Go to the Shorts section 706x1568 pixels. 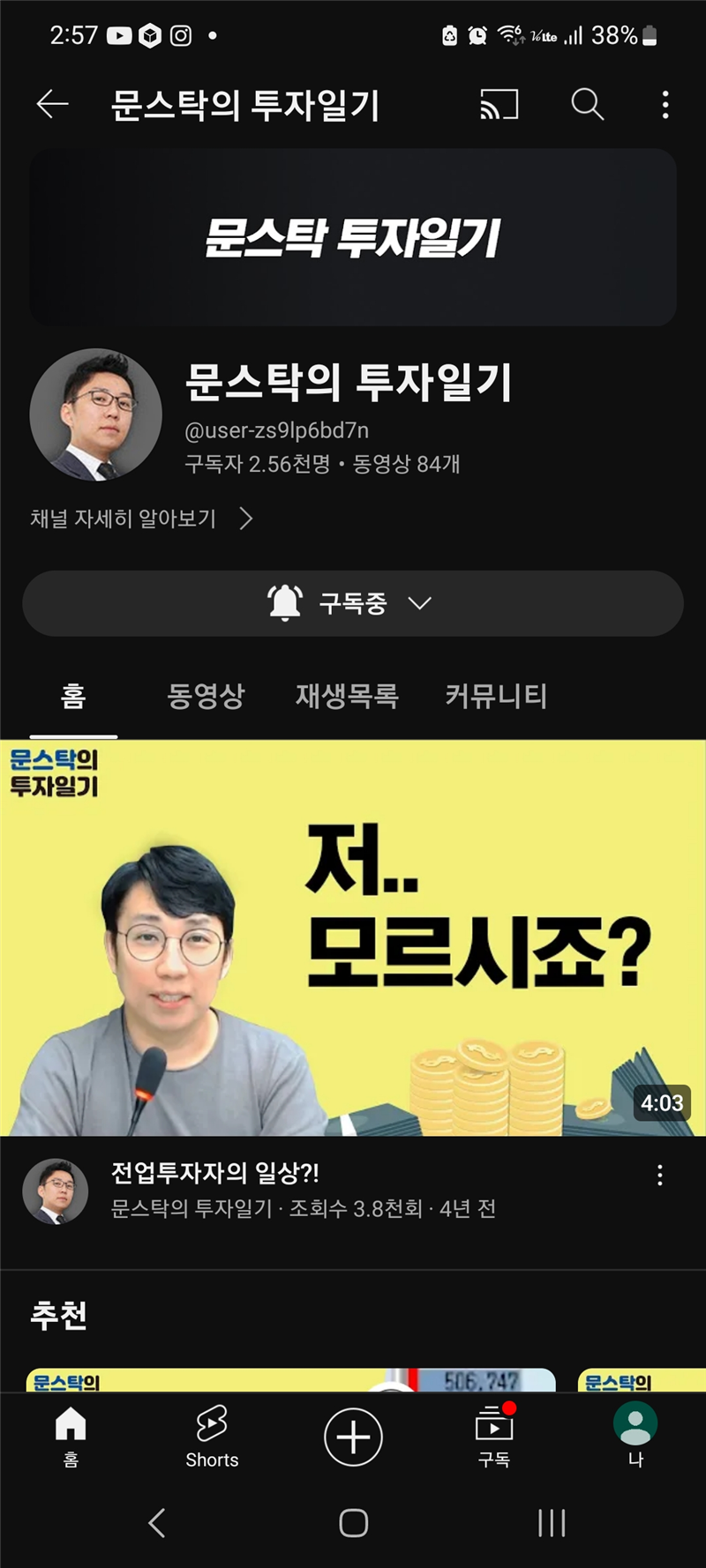[x=212, y=1436]
